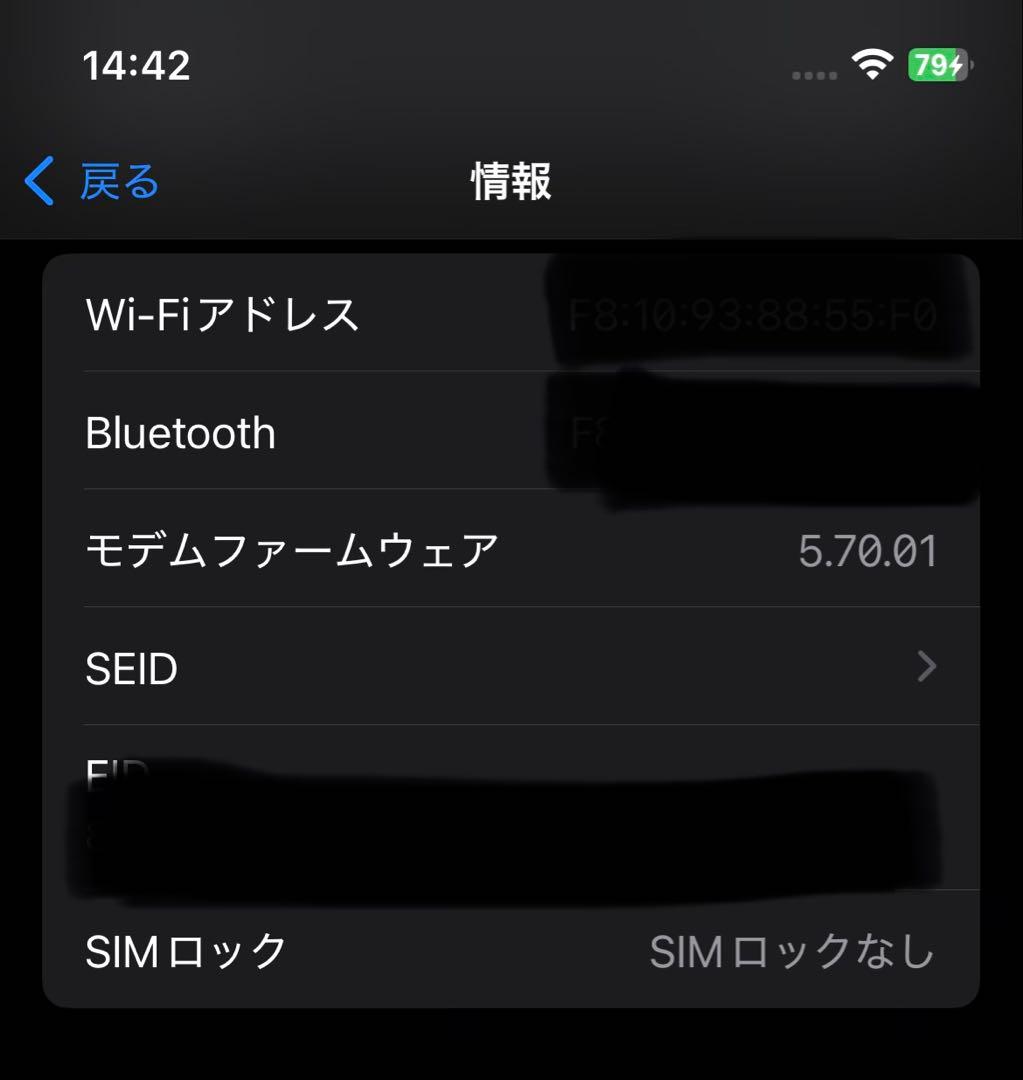Select the SEID disclosure arrow icon
Image resolution: width=1023 pixels, height=1080 pixels.
pyautogui.click(x=927, y=667)
